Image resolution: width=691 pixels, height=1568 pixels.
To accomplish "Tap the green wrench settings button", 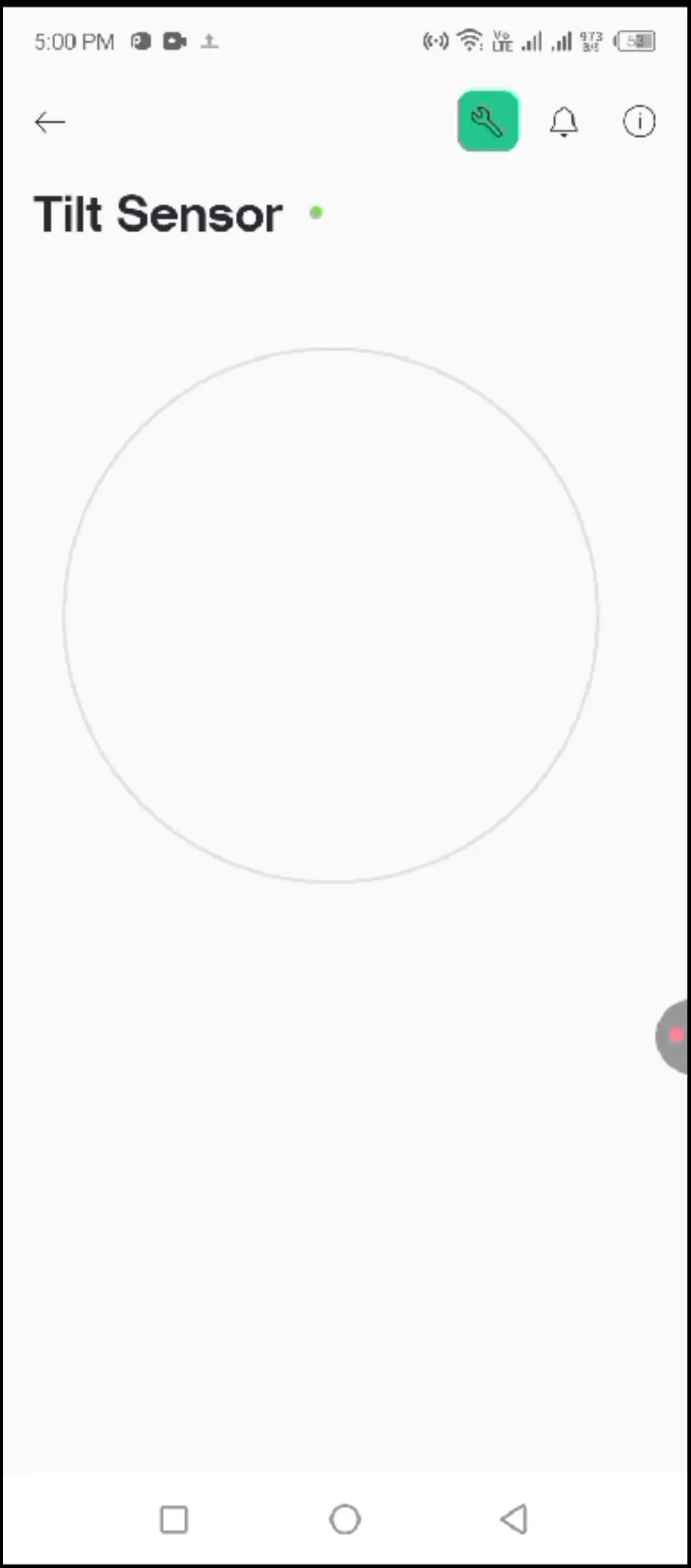I will (x=488, y=121).
